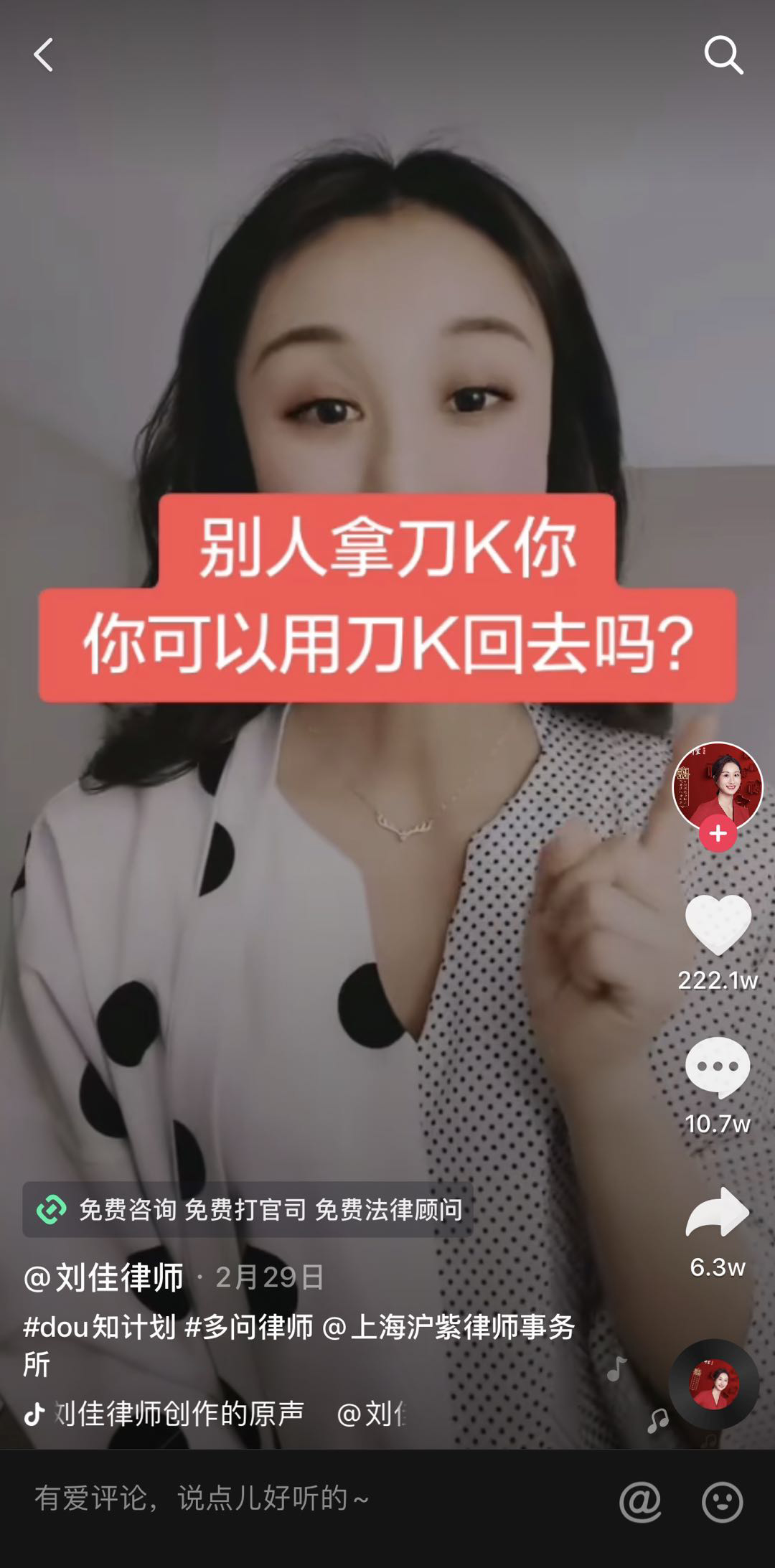Screen dimensions: 775x1568
Task: Mention someone with the @ icon
Action: pyautogui.click(x=639, y=1501)
